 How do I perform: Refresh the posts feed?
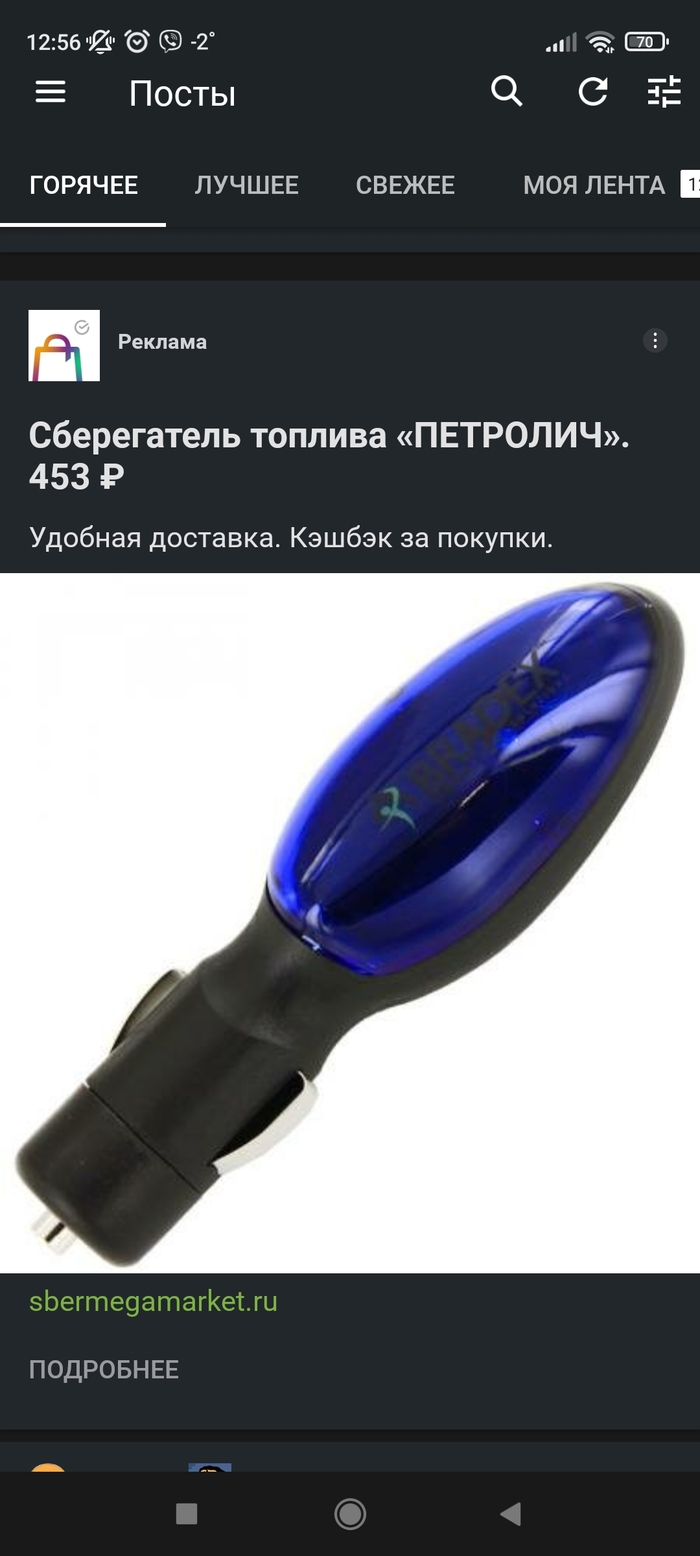[593, 92]
